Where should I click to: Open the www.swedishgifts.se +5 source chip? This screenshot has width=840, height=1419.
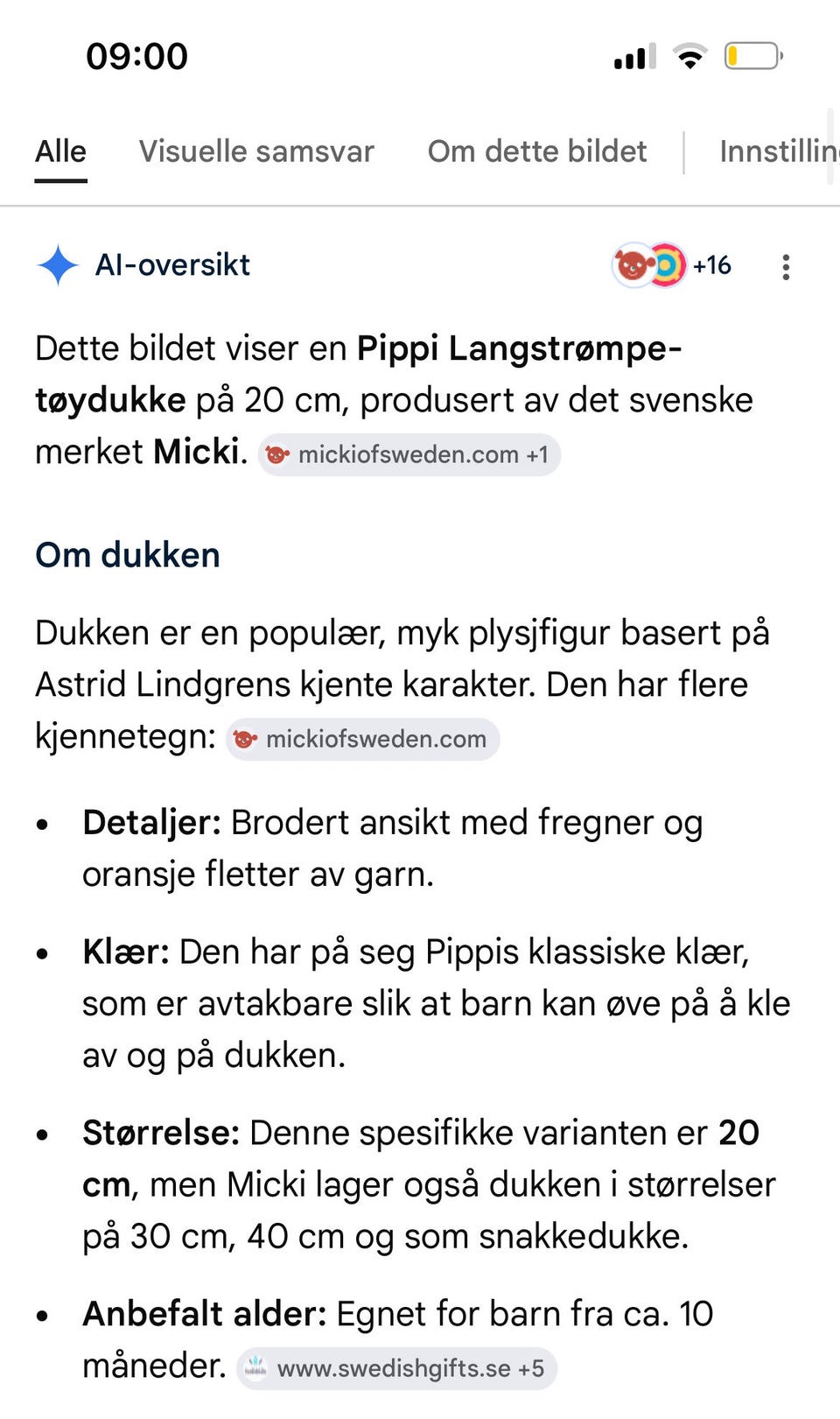(x=396, y=1368)
